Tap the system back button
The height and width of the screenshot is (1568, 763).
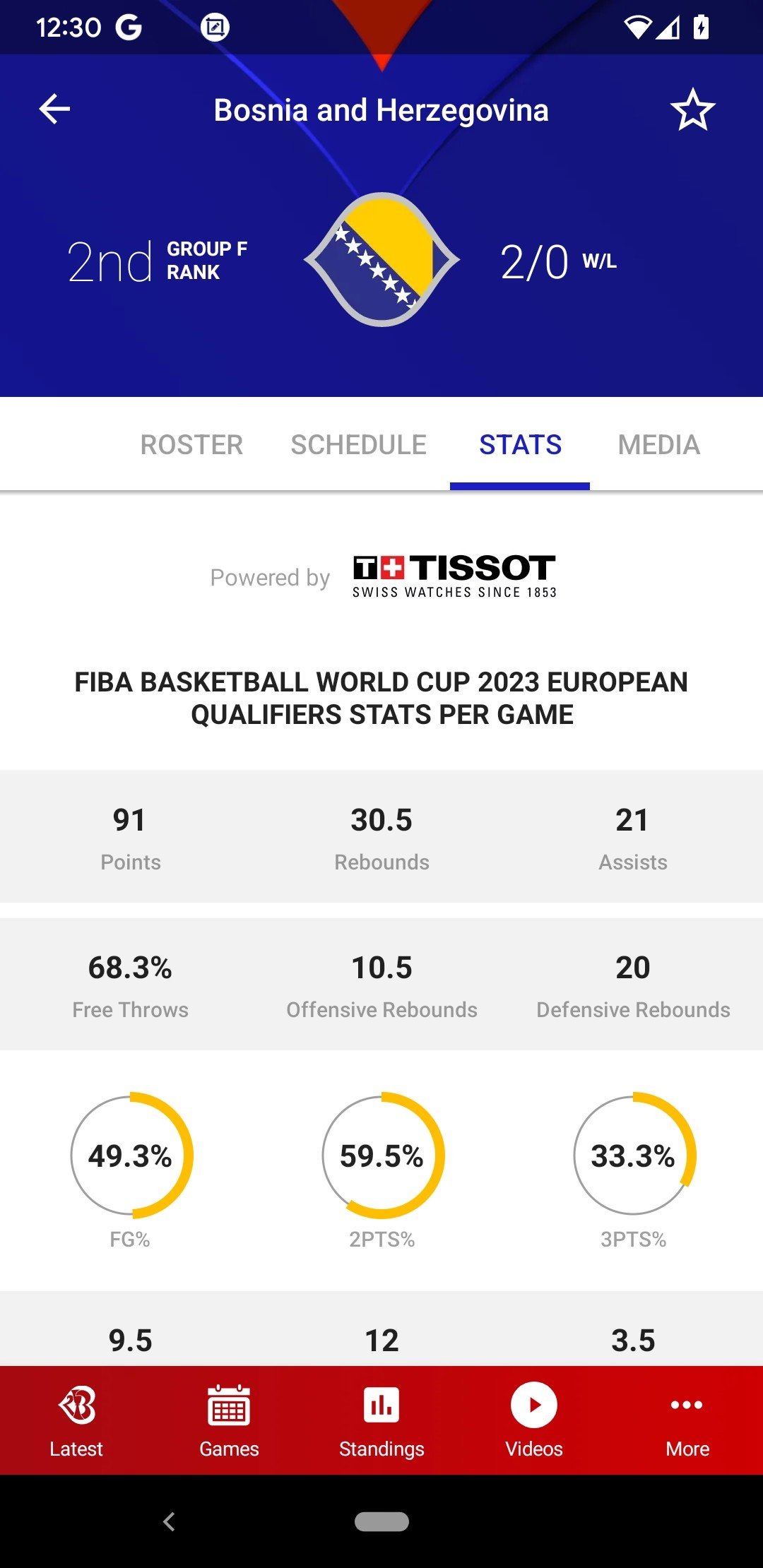[169, 1521]
